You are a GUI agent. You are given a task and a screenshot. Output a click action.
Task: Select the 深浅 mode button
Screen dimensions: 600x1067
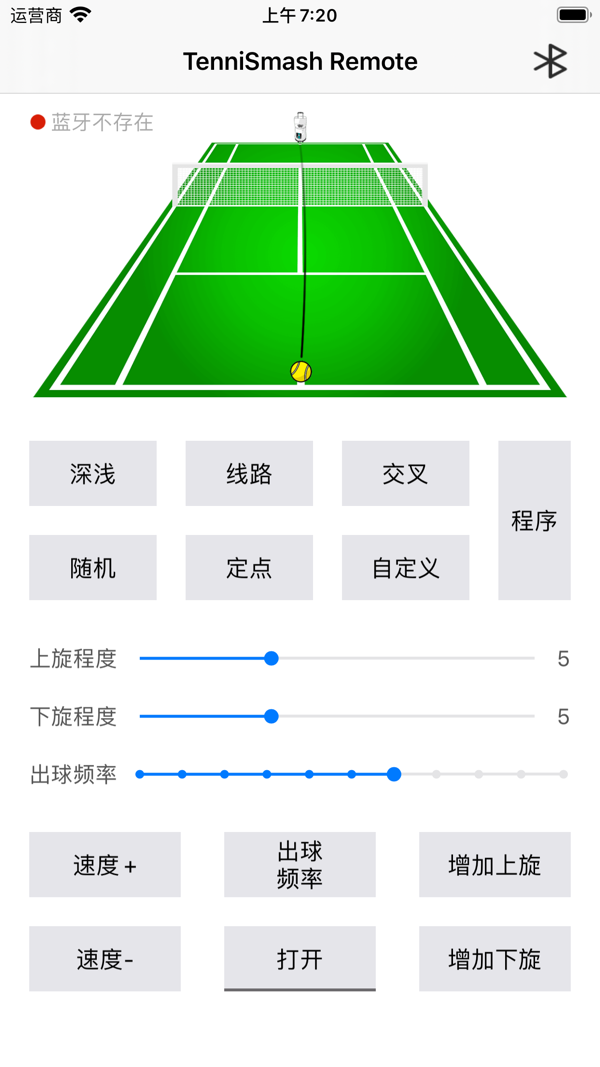point(93,473)
